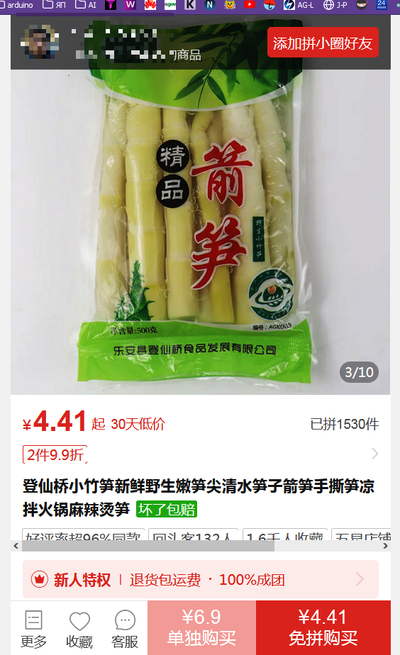Contact 客服 customer service
The image size is (400, 655).
pyautogui.click(x=125, y=628)
